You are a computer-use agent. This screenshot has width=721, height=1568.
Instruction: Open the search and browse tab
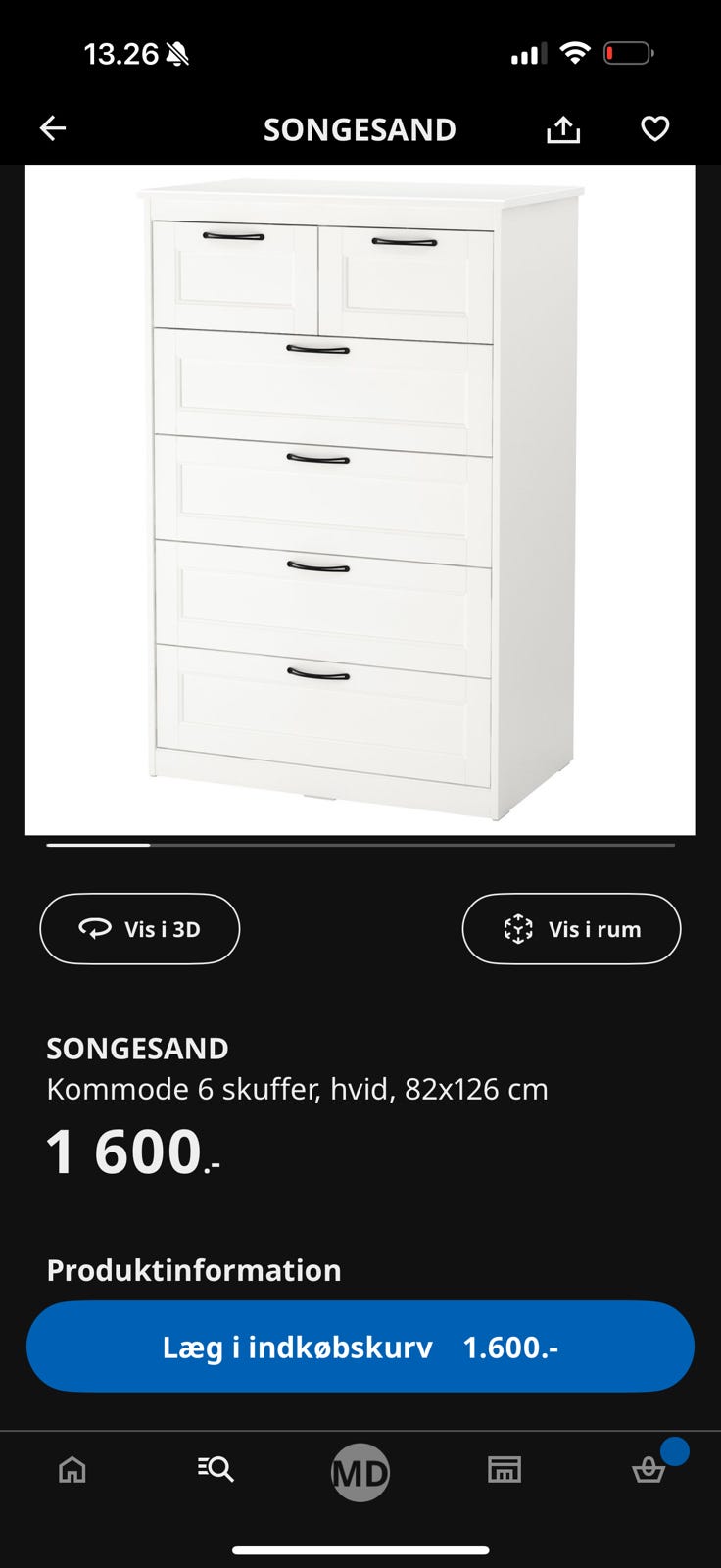tap(216, 1469)
